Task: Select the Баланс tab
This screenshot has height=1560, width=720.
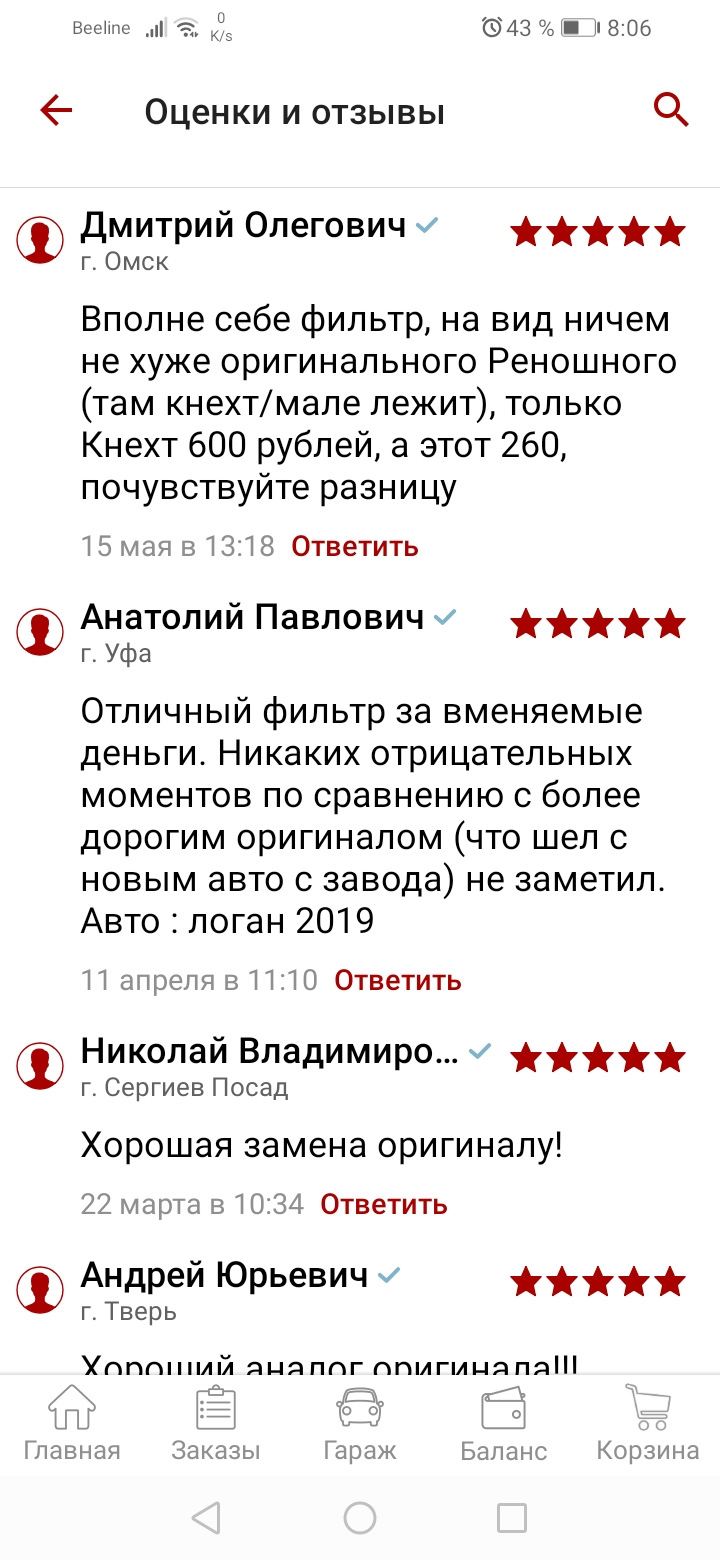Action: click(x=503, y=1424)
